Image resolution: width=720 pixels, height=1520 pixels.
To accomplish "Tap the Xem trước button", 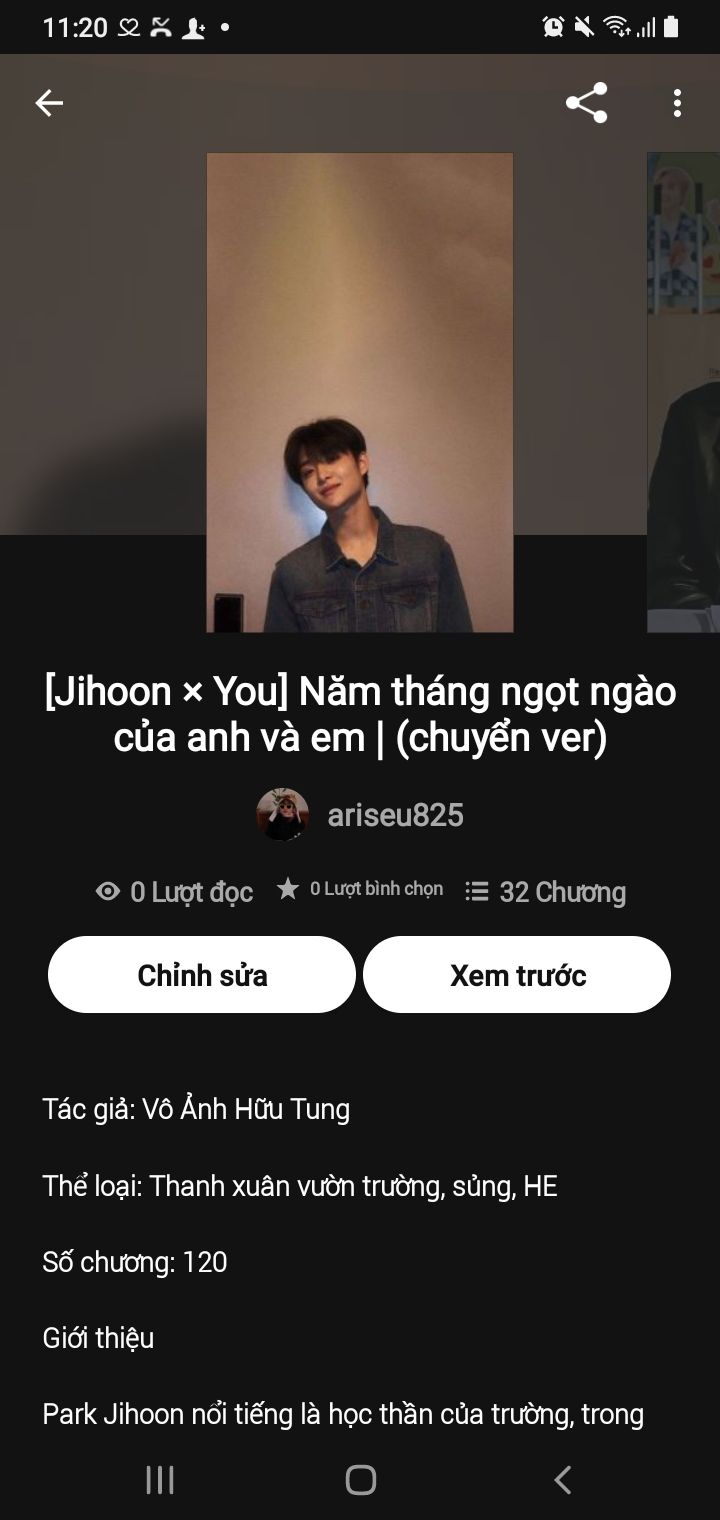I will point(517,975).
